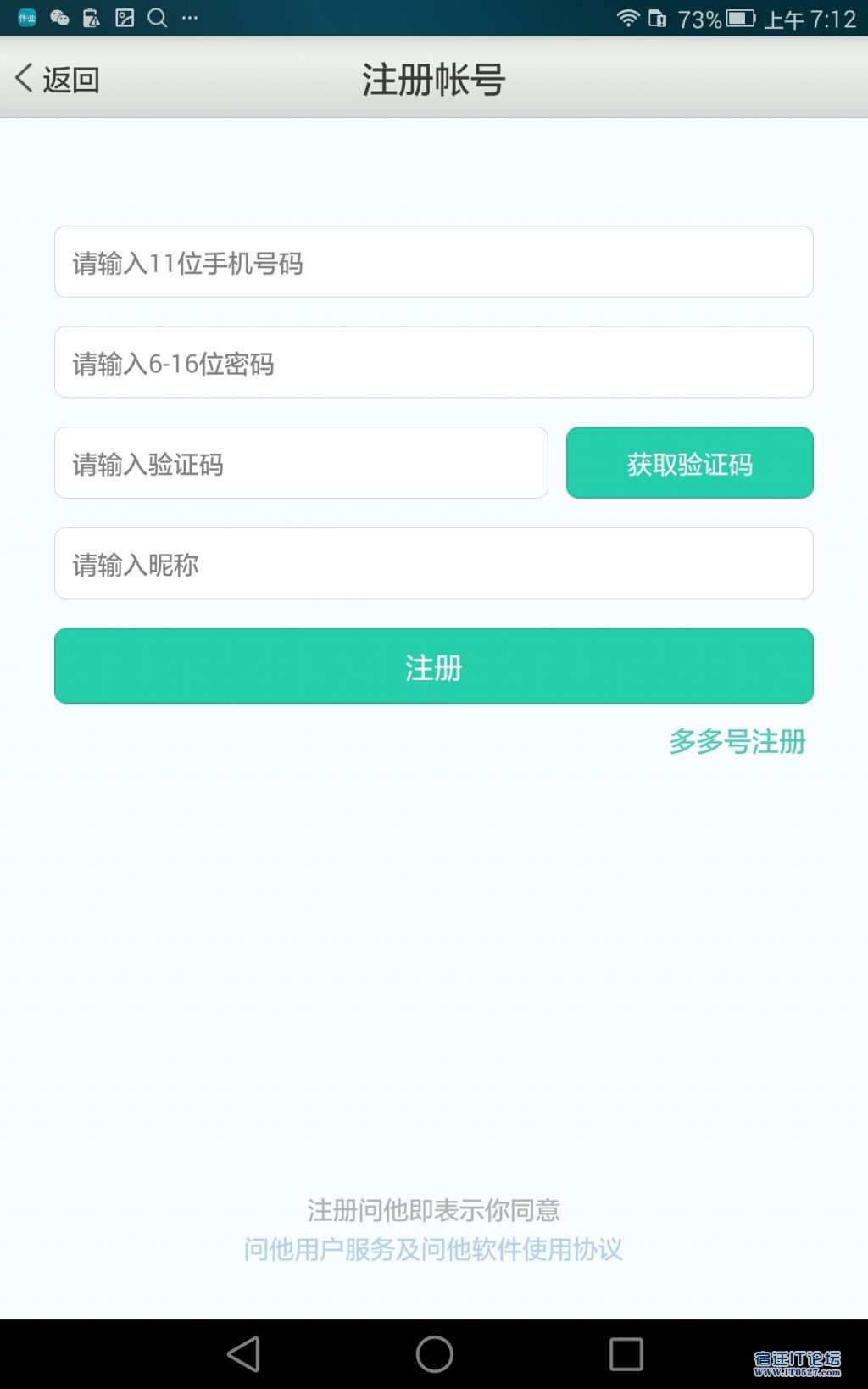Tap the system back triangle button
Image resolution: width=868 pixels, height=1389 pixels.
(x=244, y=1354)
